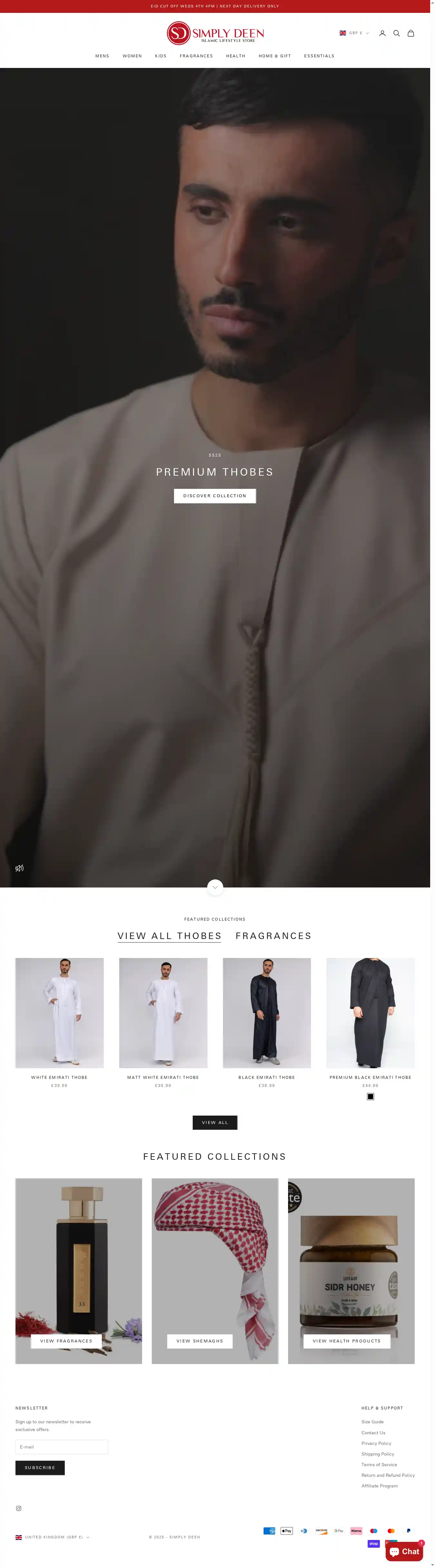Open the Chat widget

(404, 1552)
